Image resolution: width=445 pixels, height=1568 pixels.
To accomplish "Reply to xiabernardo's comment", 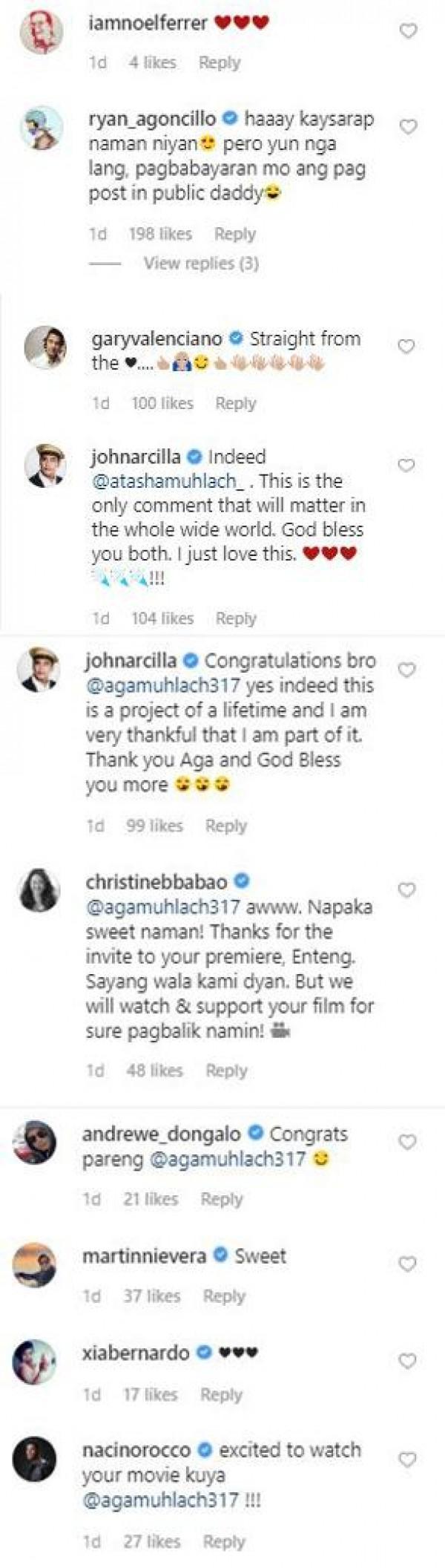I will point(221,1394).
